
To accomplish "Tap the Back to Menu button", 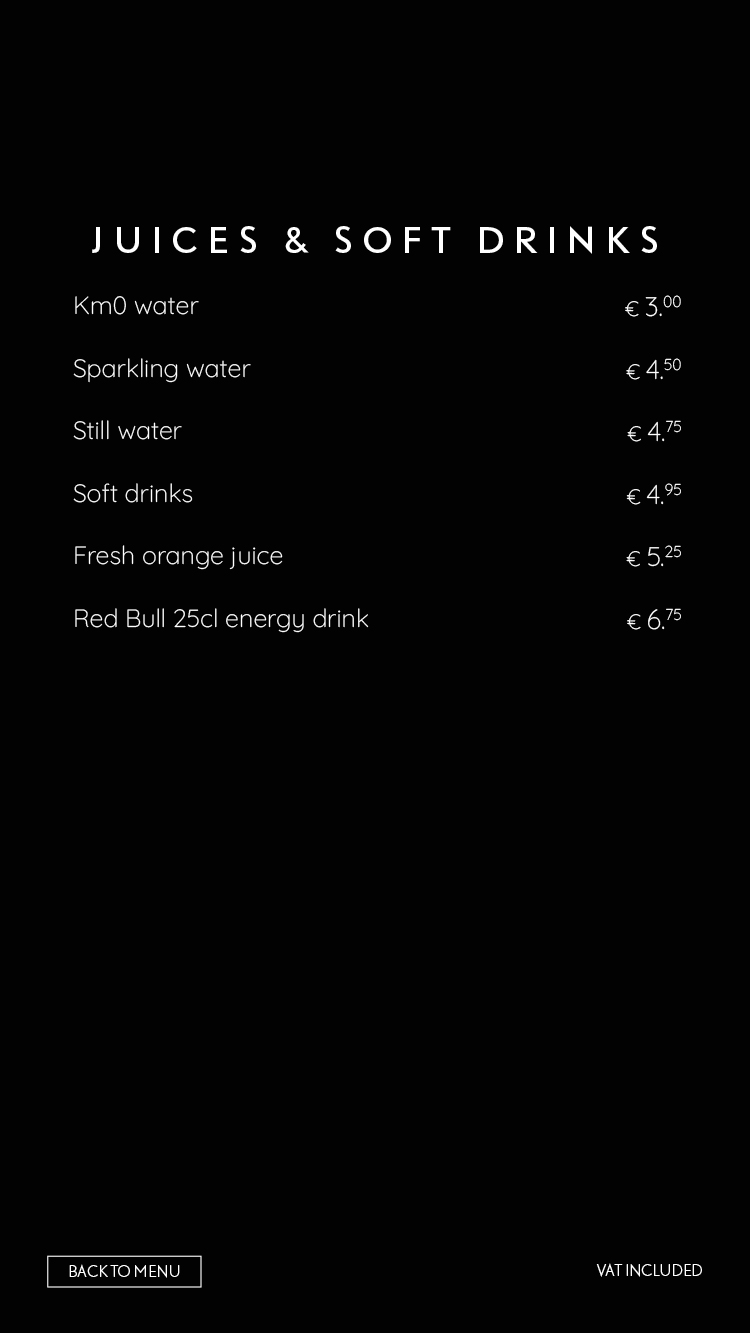I will [x=124, y=1271].
